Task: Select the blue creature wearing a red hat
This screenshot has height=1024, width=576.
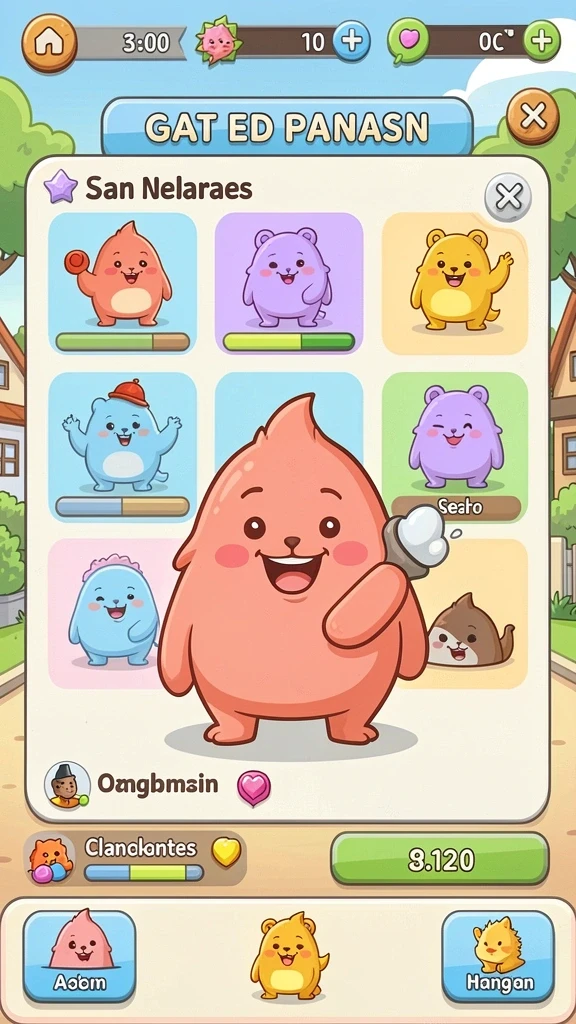Action: 122,447
